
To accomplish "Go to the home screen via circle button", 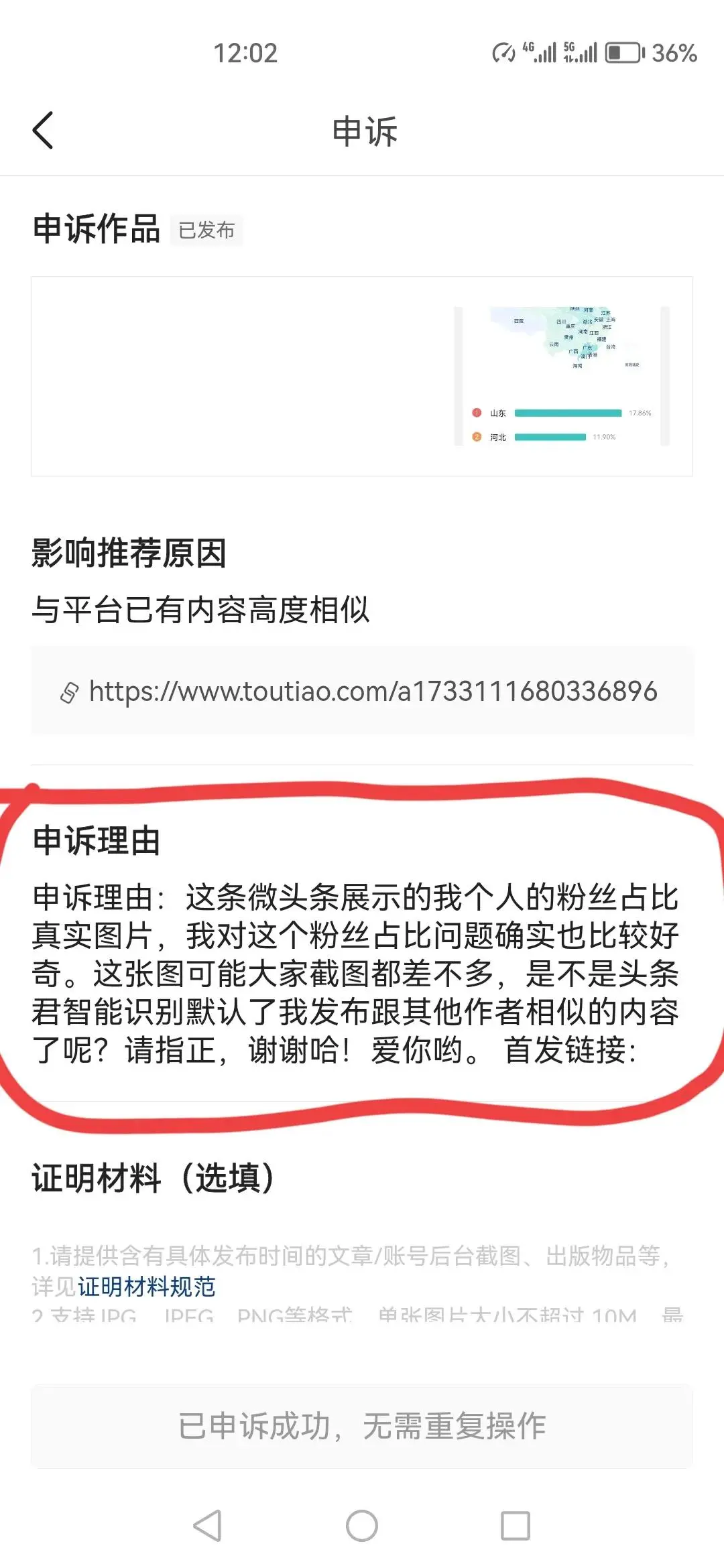I will click(362, 1526).
